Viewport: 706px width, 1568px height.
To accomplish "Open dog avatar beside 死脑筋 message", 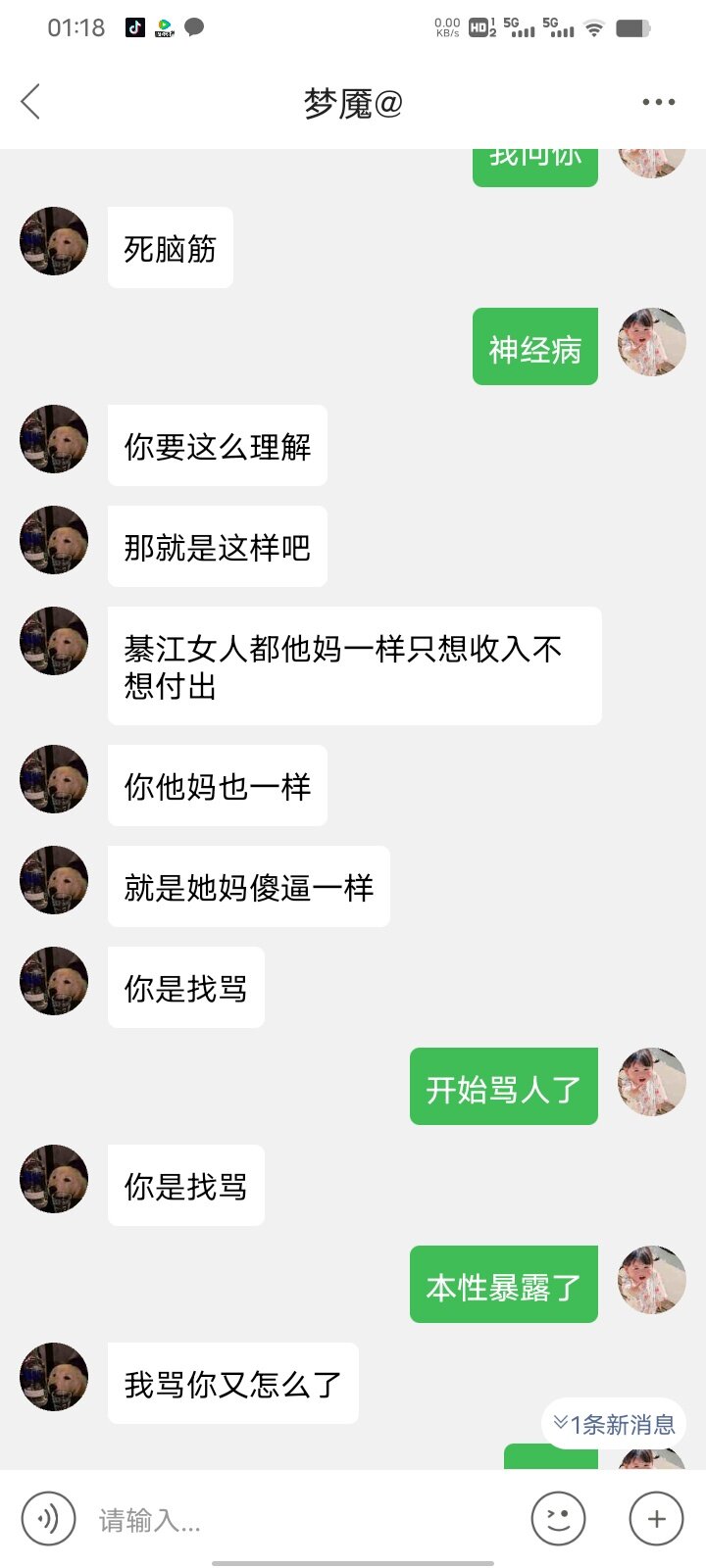I will point(54,241).
